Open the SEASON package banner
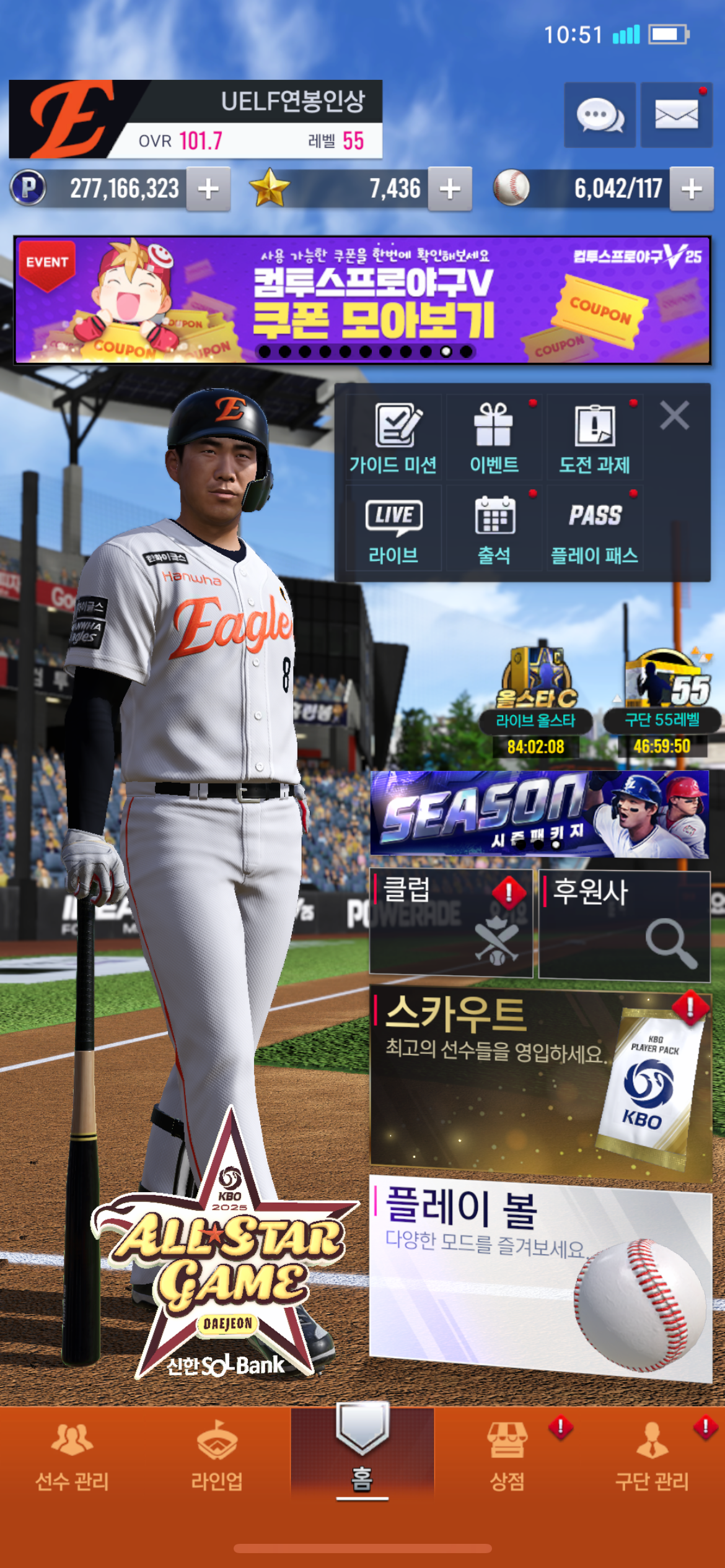This screenshot has width=725, height=1568. point(539,814)
